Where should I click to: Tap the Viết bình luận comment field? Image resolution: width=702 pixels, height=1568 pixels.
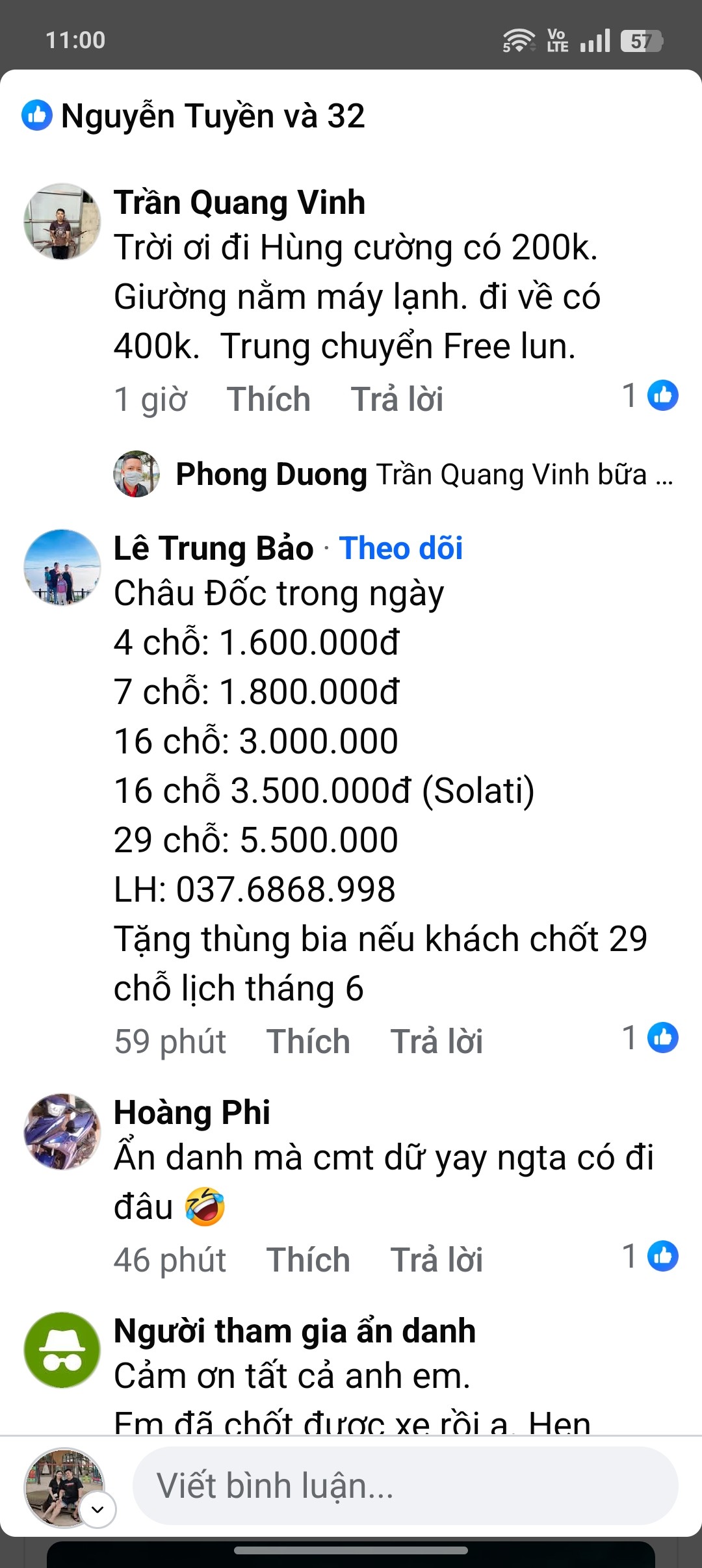click(406, 1485)
